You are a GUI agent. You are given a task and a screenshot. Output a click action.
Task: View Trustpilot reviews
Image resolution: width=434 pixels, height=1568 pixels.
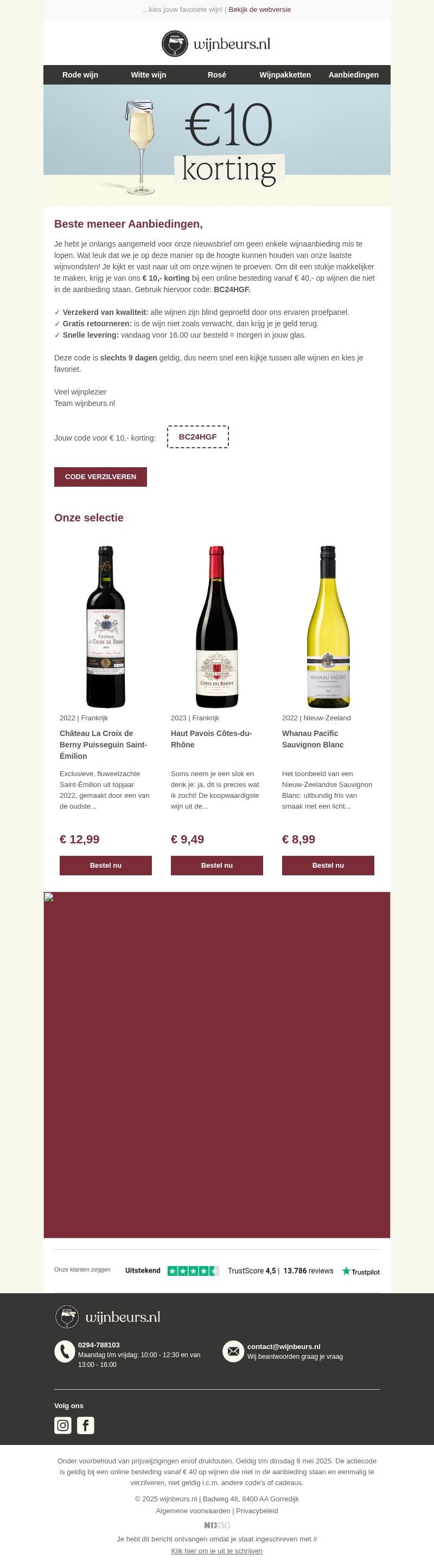coord(360,1271)
